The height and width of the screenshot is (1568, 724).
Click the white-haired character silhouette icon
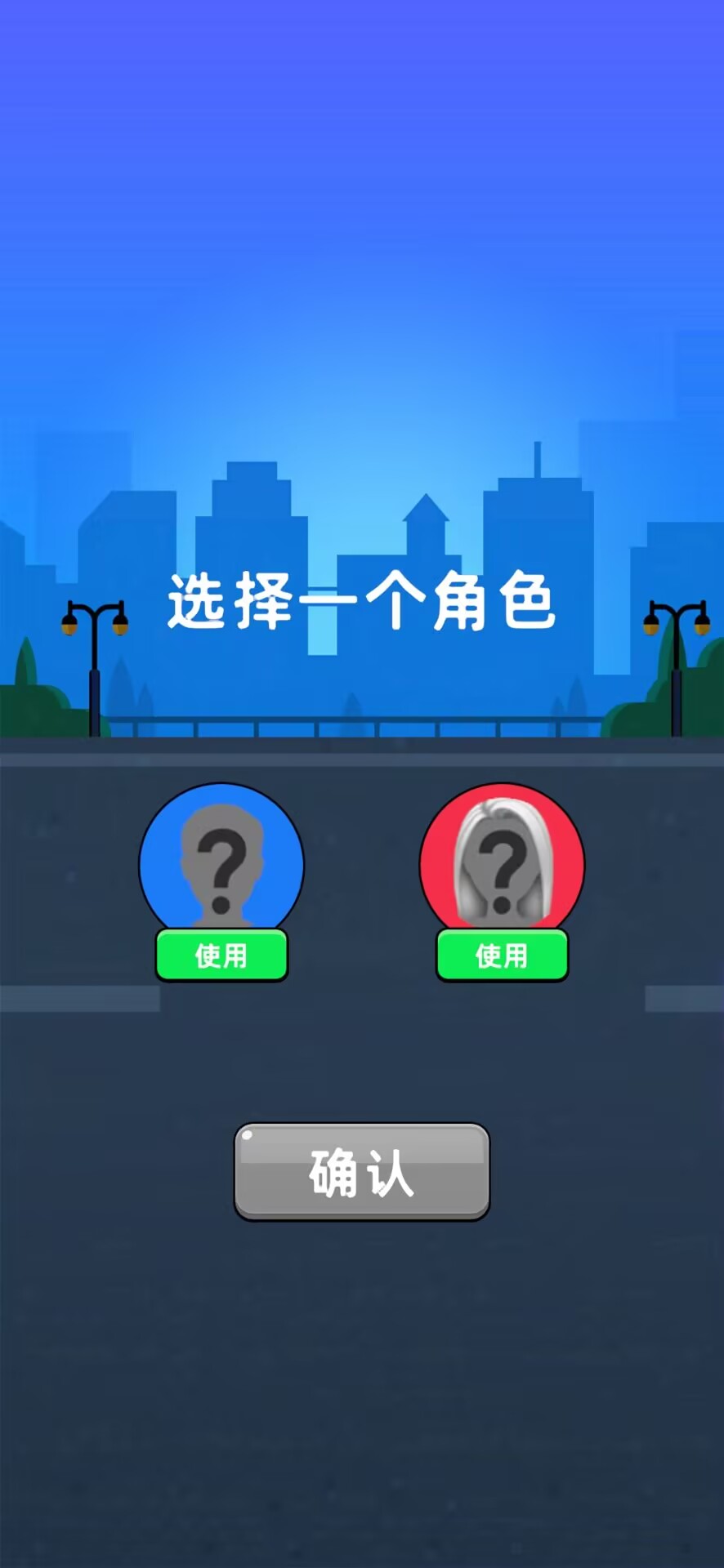[x=502, y=857]
